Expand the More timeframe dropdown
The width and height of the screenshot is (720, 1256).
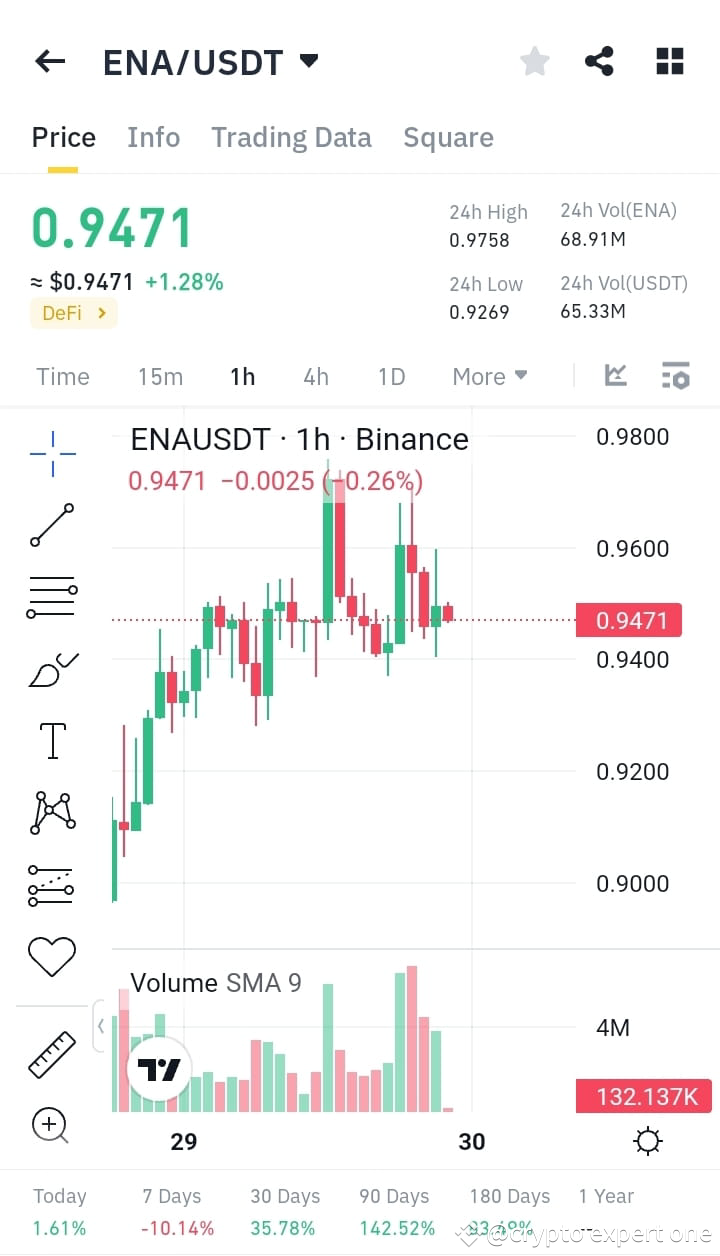(489, 376)
